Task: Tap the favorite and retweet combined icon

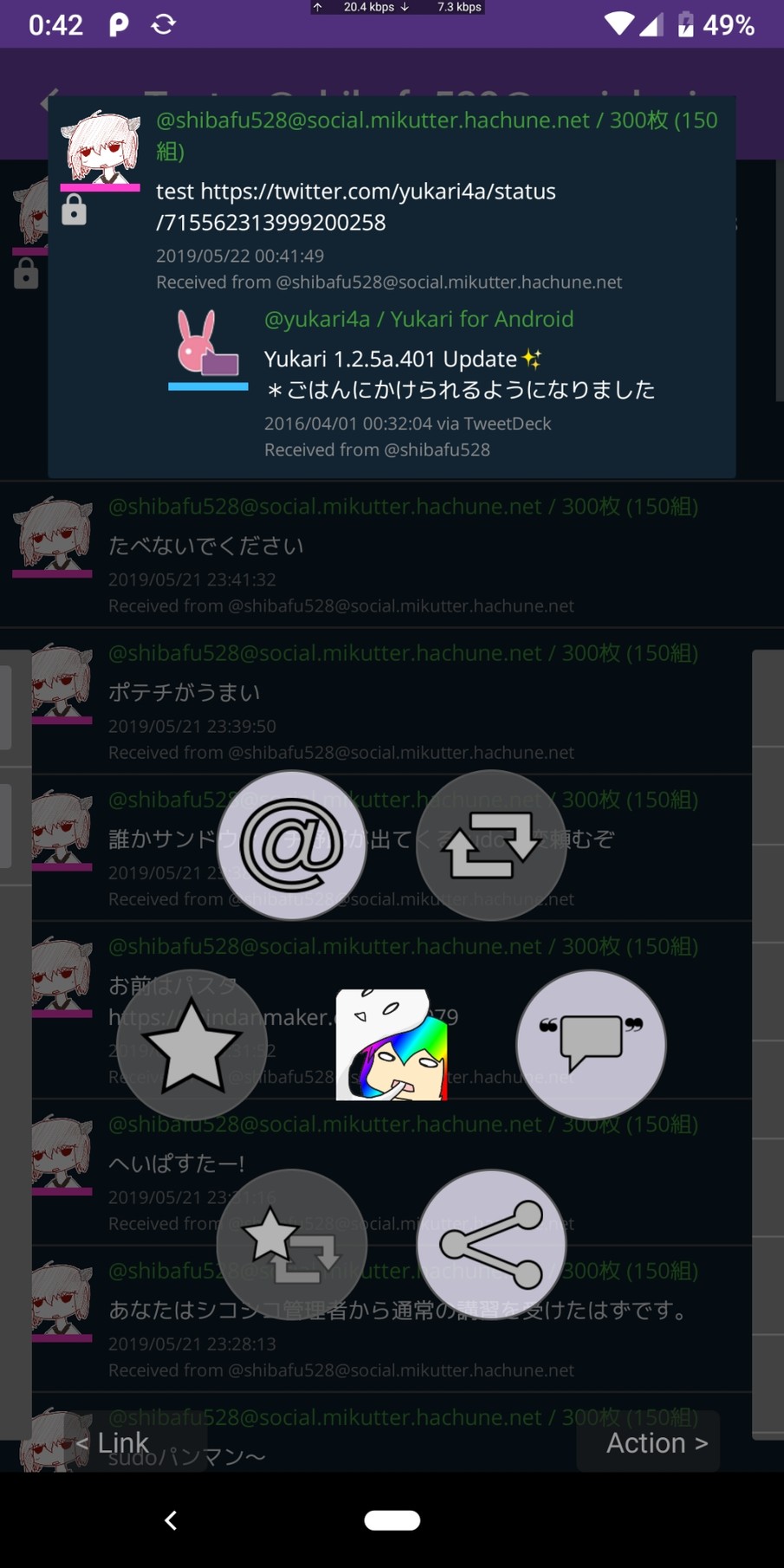Action: [291, 1244]
